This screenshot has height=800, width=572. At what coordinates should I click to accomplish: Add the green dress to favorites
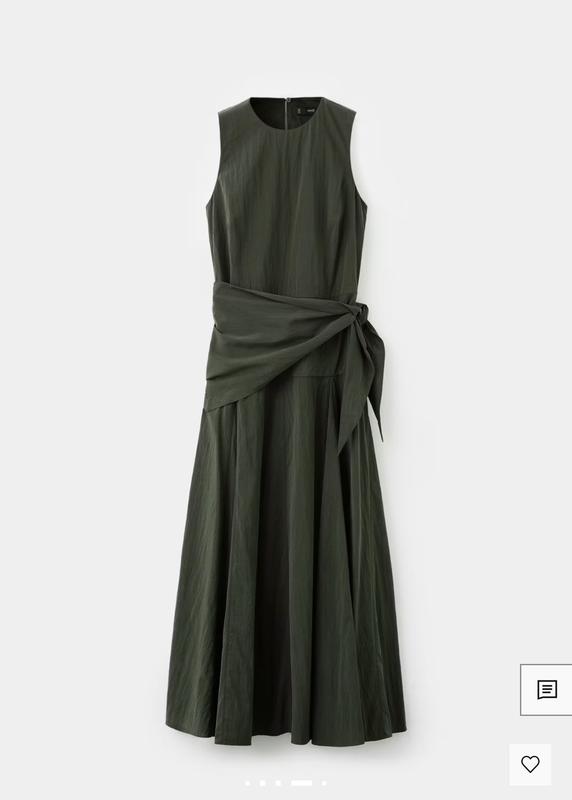[530, 764]
